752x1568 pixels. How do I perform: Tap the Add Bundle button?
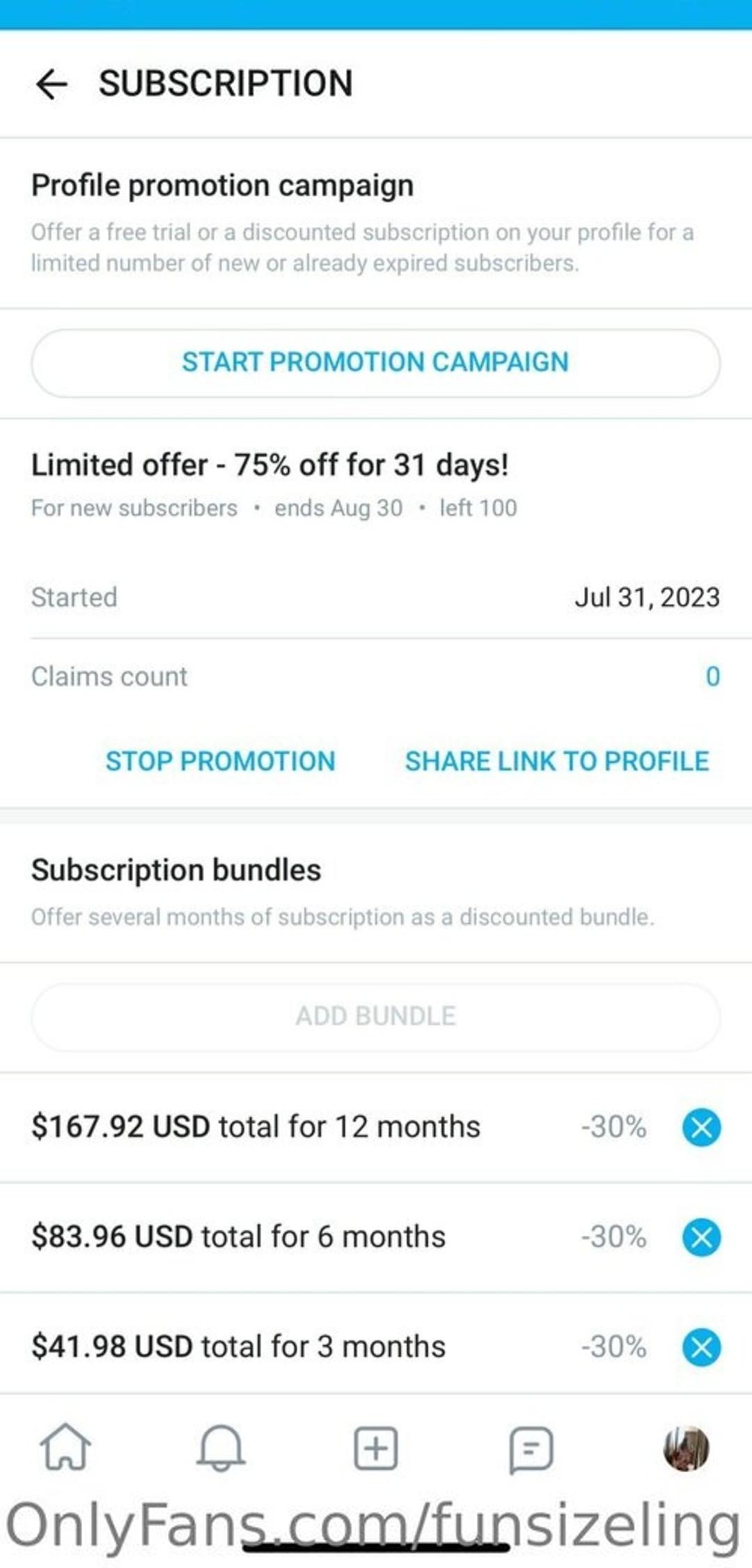375,1016
